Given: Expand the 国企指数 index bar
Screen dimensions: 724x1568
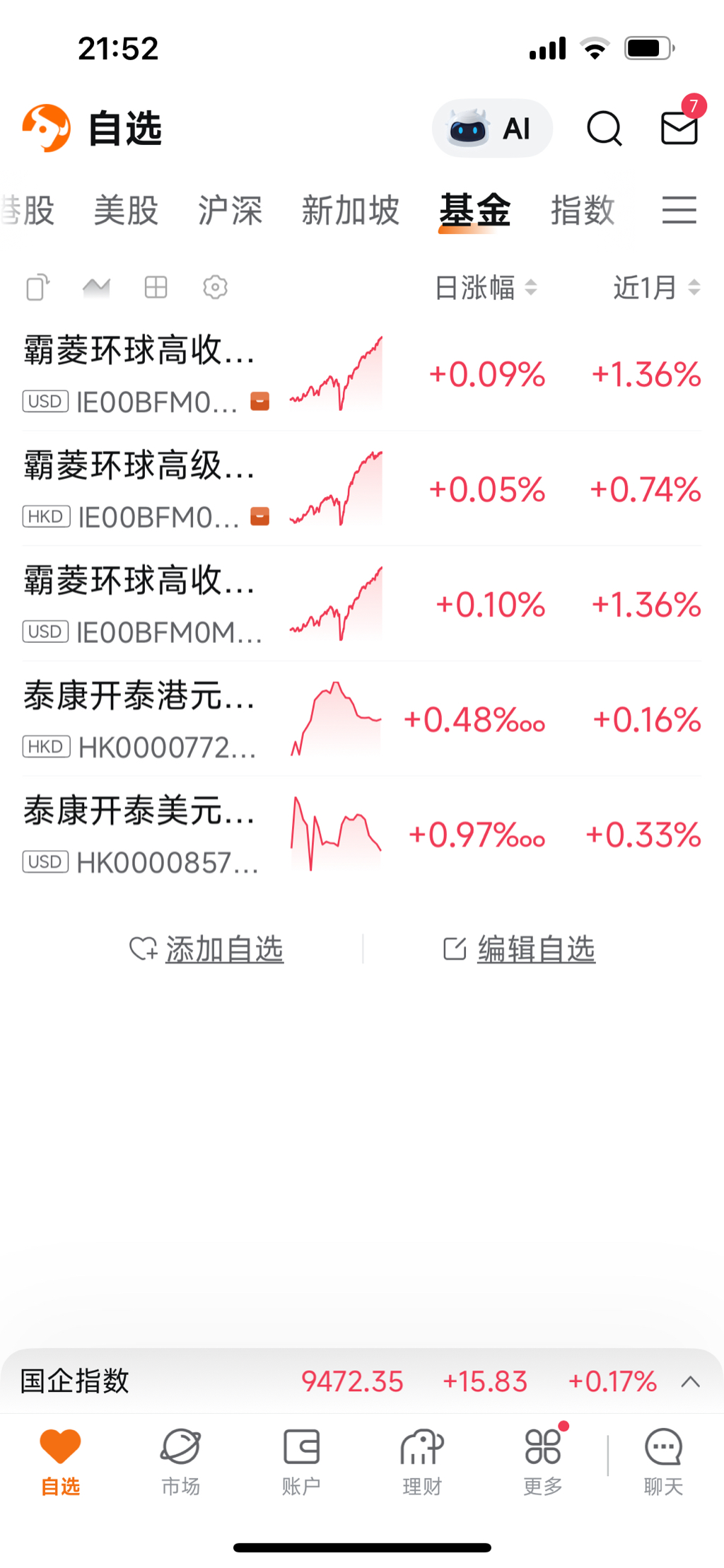Looking at the screenshot, I should (x=690, y=1381).
